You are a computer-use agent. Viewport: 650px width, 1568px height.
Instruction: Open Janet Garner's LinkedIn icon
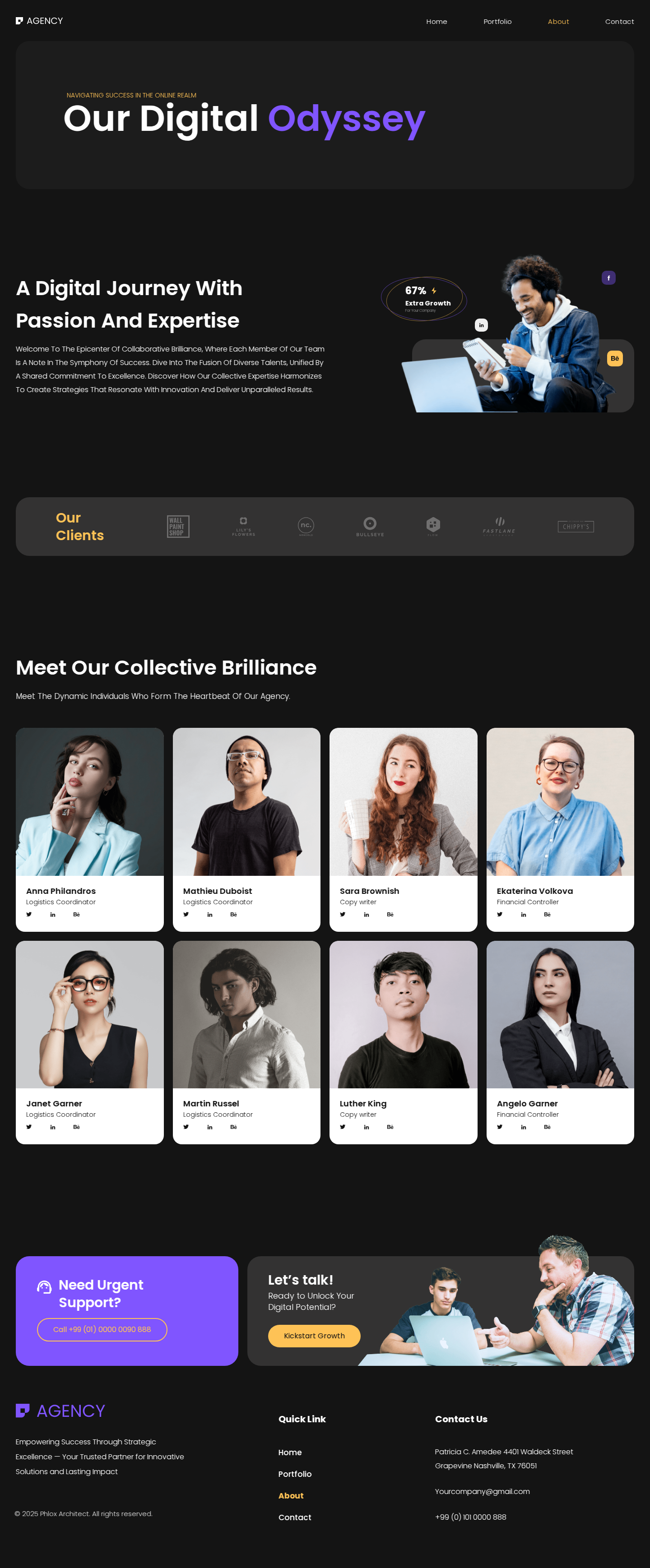[x=52, y=1127]
